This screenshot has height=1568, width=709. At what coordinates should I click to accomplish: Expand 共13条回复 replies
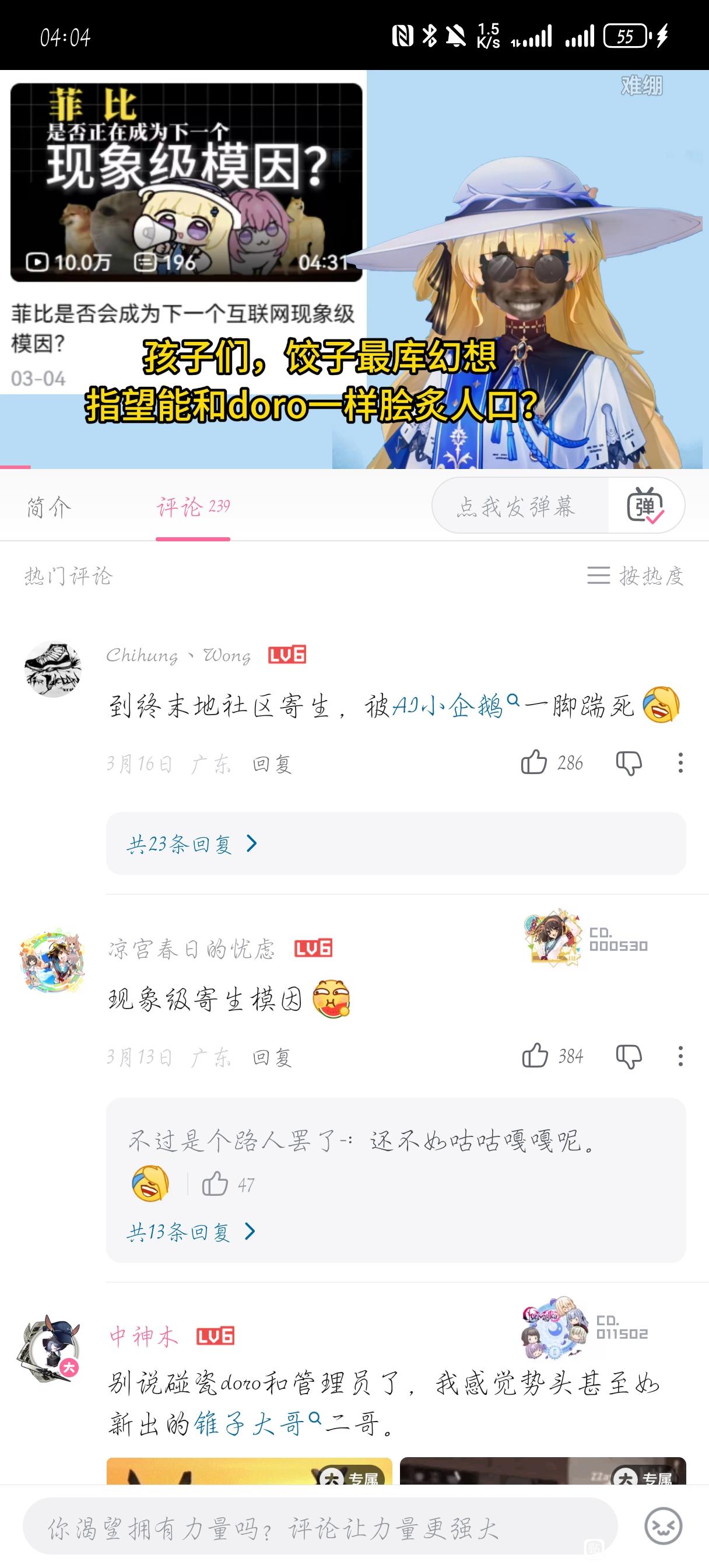click(191, 1232)
